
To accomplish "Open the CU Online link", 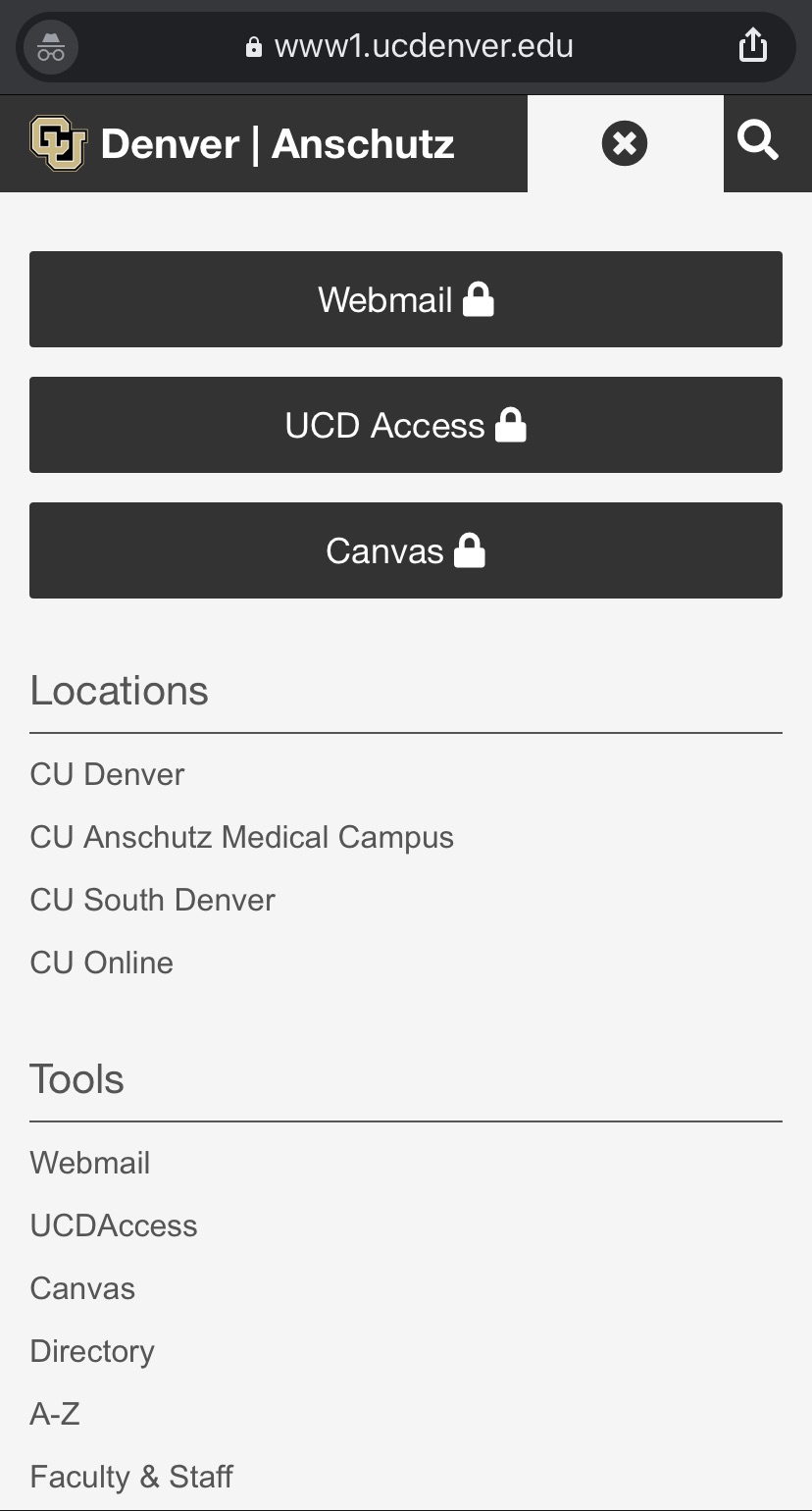I will coord(101,963).
